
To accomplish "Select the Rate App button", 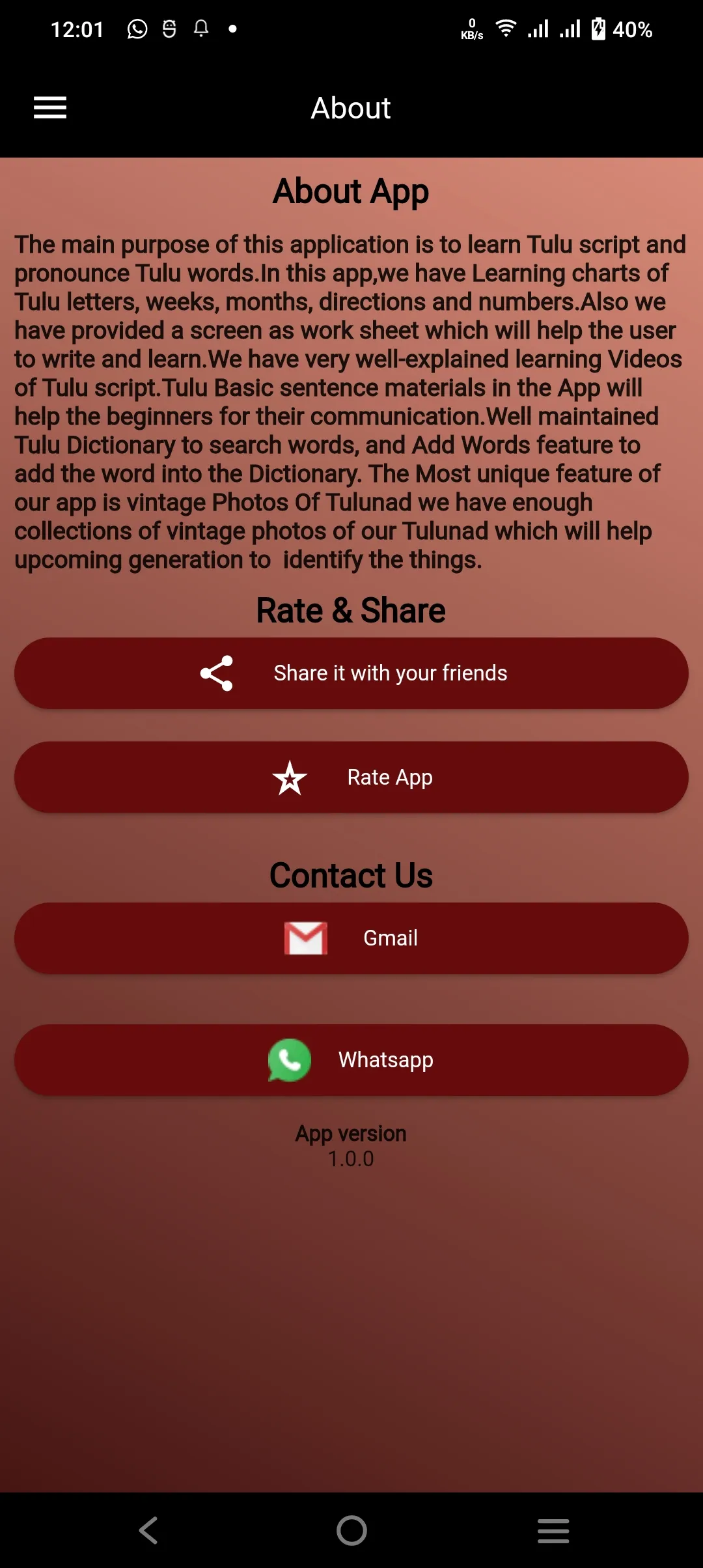I will pyautogui.click(x=351, y=777).
